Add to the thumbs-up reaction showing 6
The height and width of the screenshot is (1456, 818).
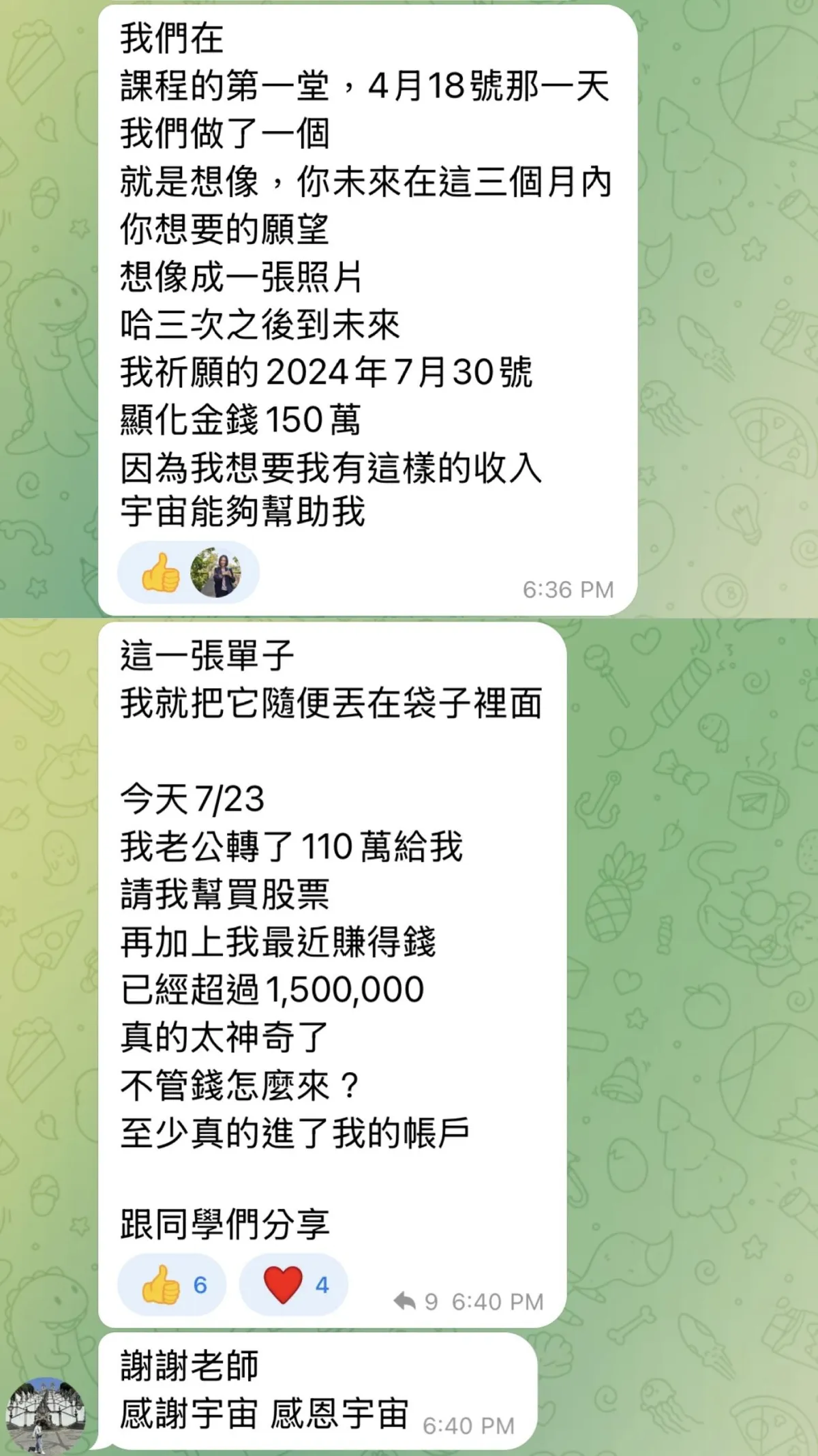pos(172,1285)
